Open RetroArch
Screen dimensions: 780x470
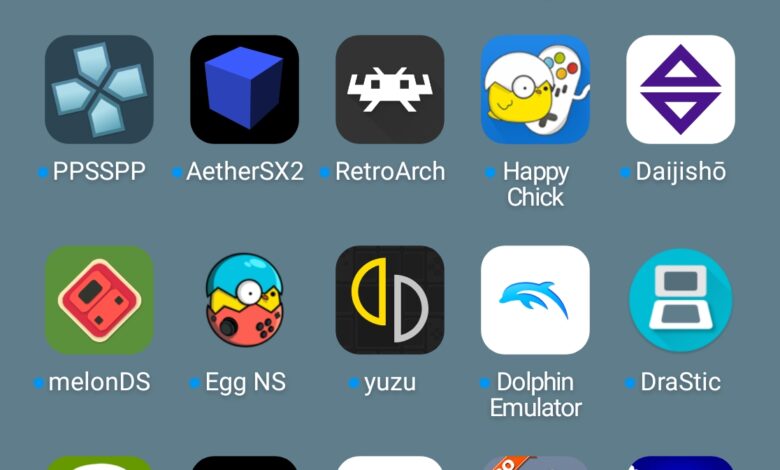[x=389, y=90]
